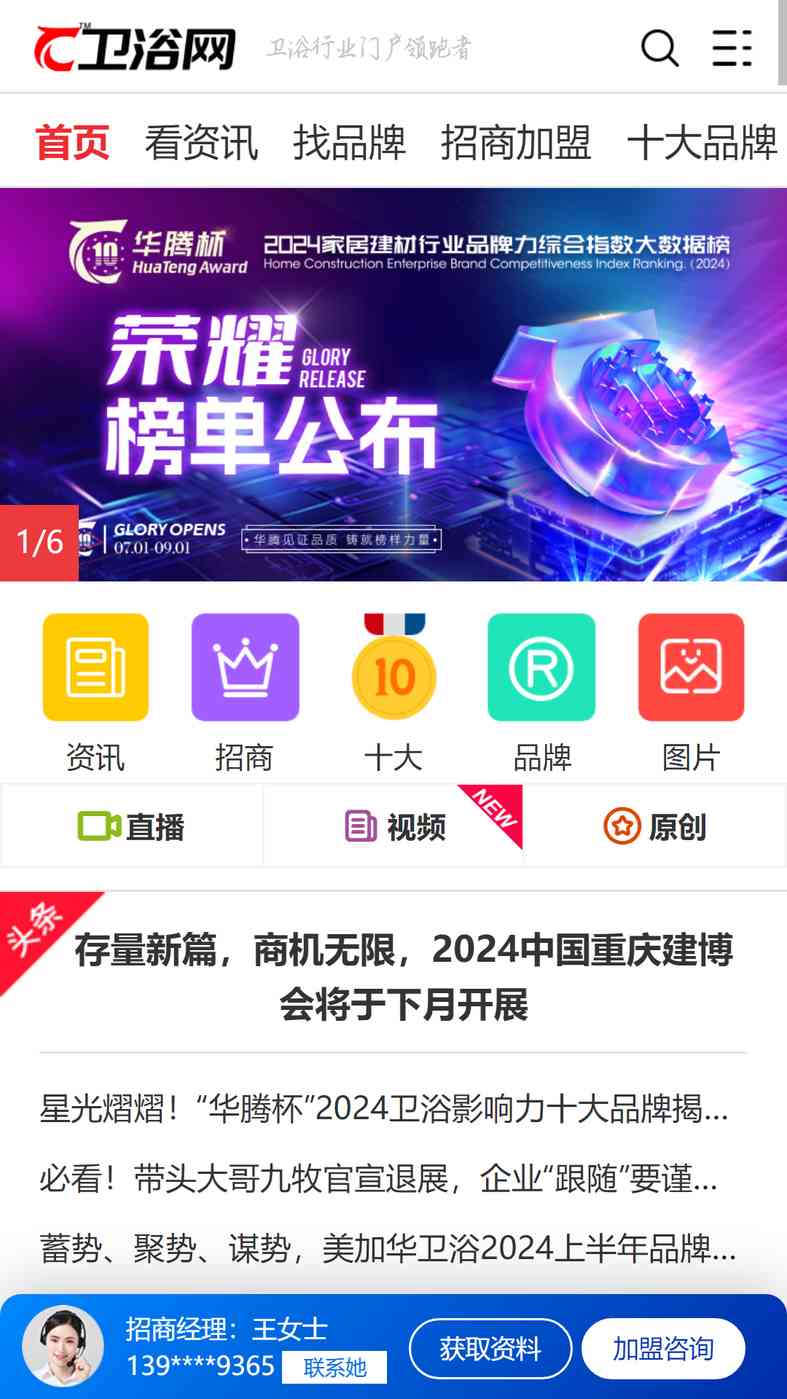Open the purple 招商 shortcut
Screen dimensions: 787x1399
pos(245,667)
